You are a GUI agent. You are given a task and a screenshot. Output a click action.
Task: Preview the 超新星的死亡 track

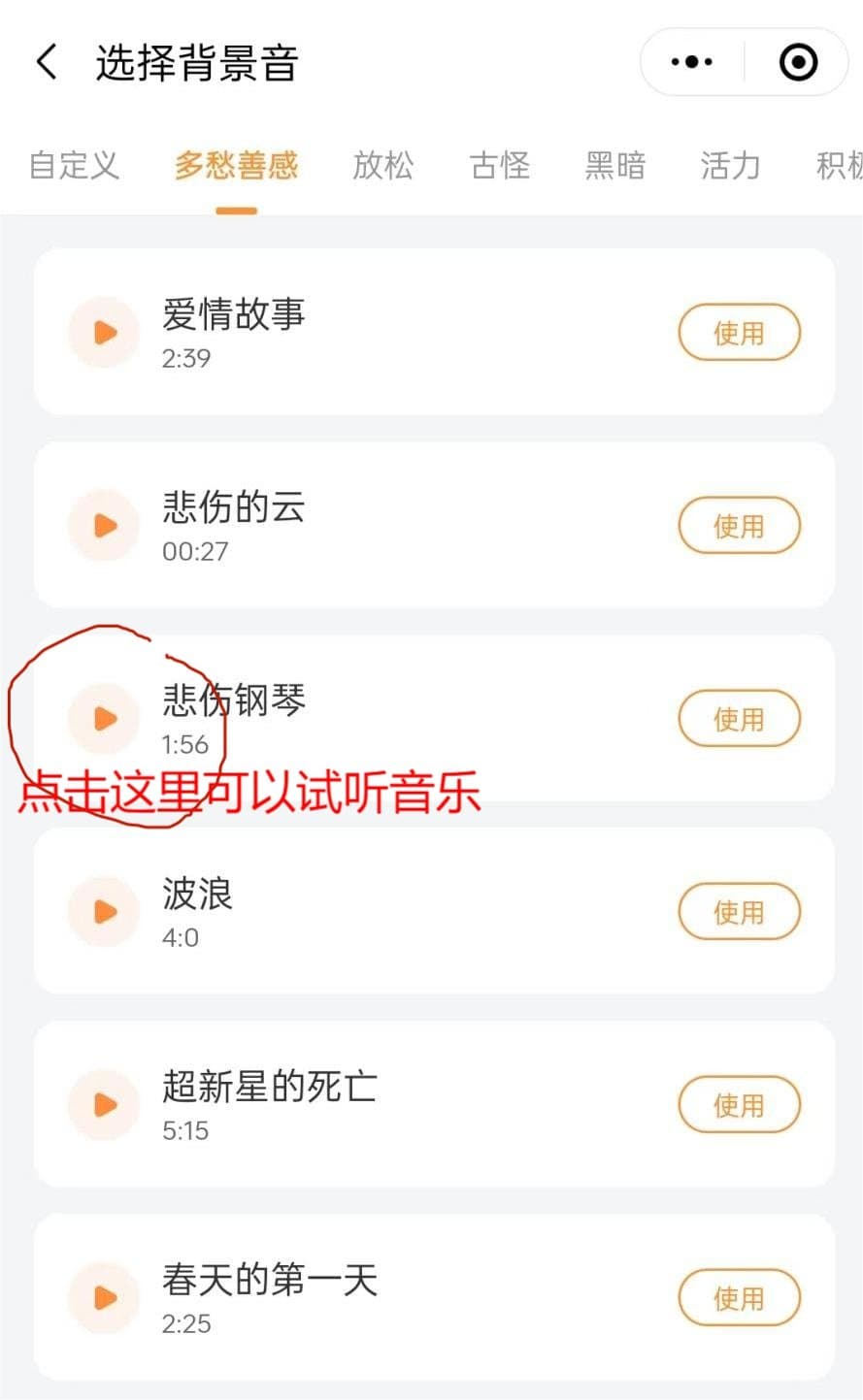tap(103, 1104)
